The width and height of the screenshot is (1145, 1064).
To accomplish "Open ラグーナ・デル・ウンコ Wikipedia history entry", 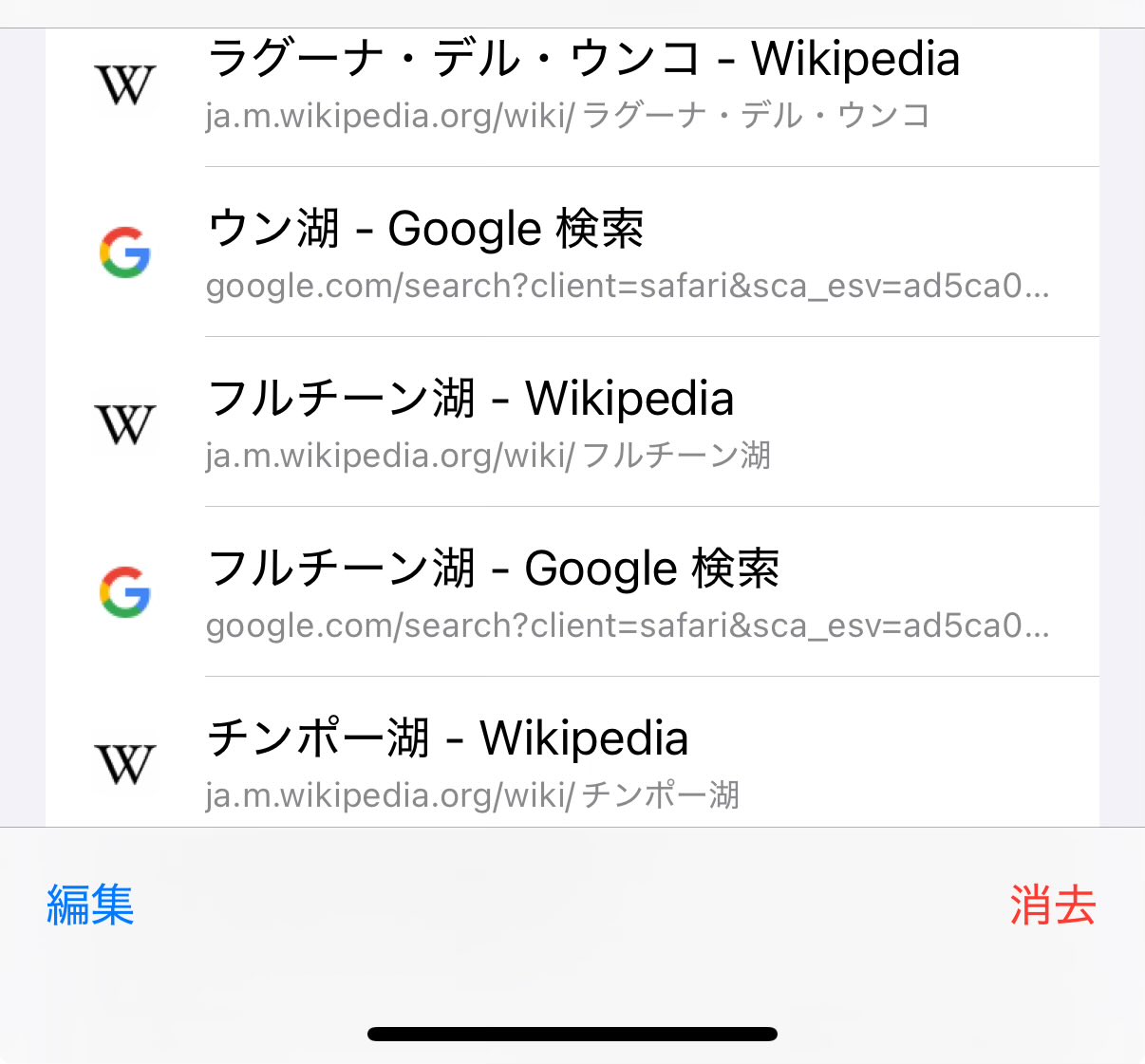I will tap(583, 85).
